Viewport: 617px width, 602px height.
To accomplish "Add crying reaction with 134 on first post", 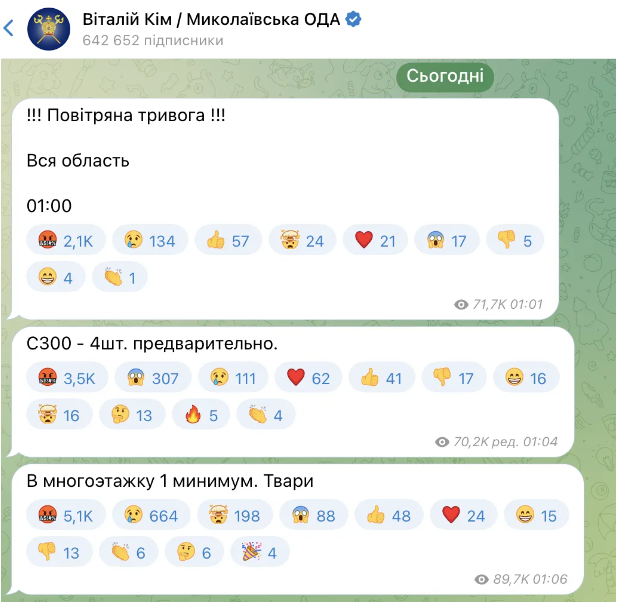I will [151, 240].
